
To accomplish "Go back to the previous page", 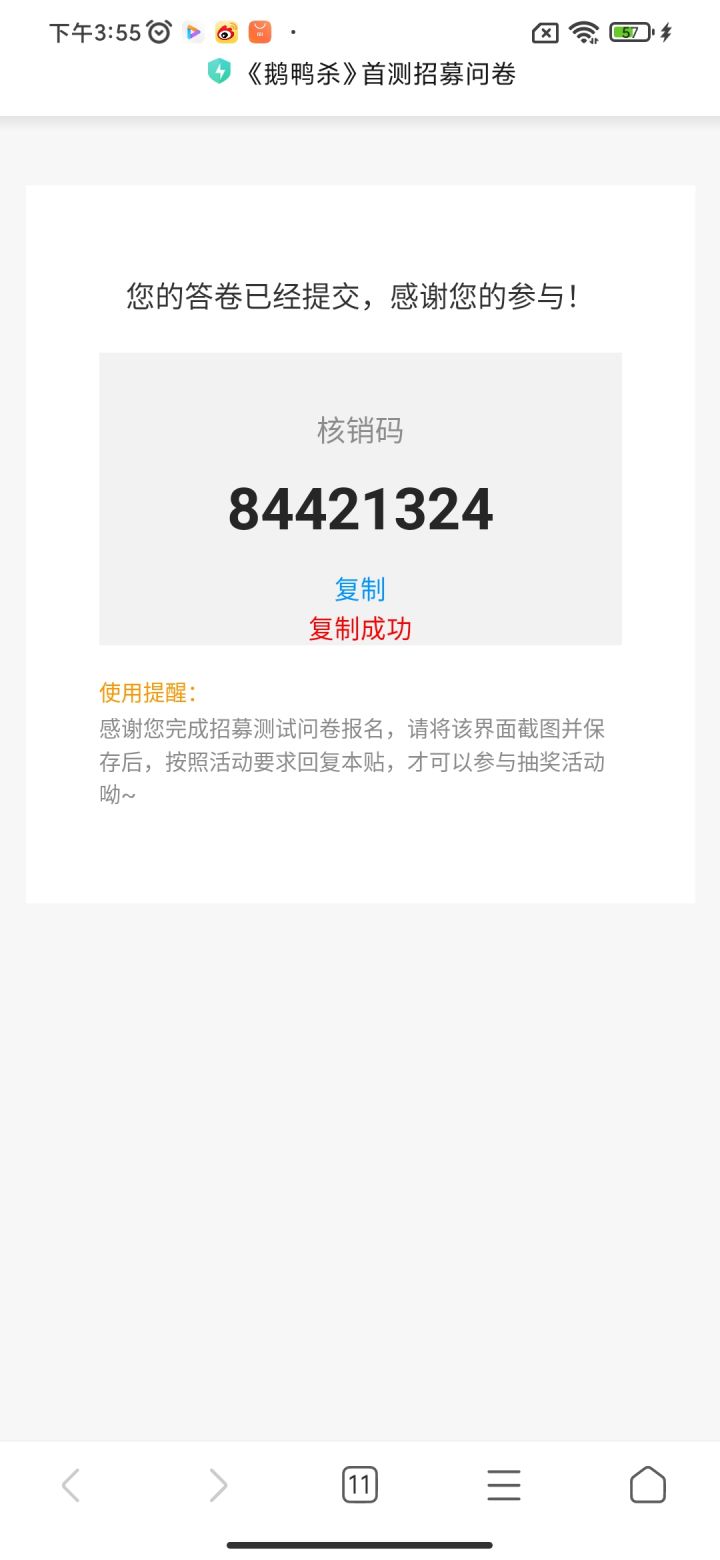I will (x=71, y=1485).
